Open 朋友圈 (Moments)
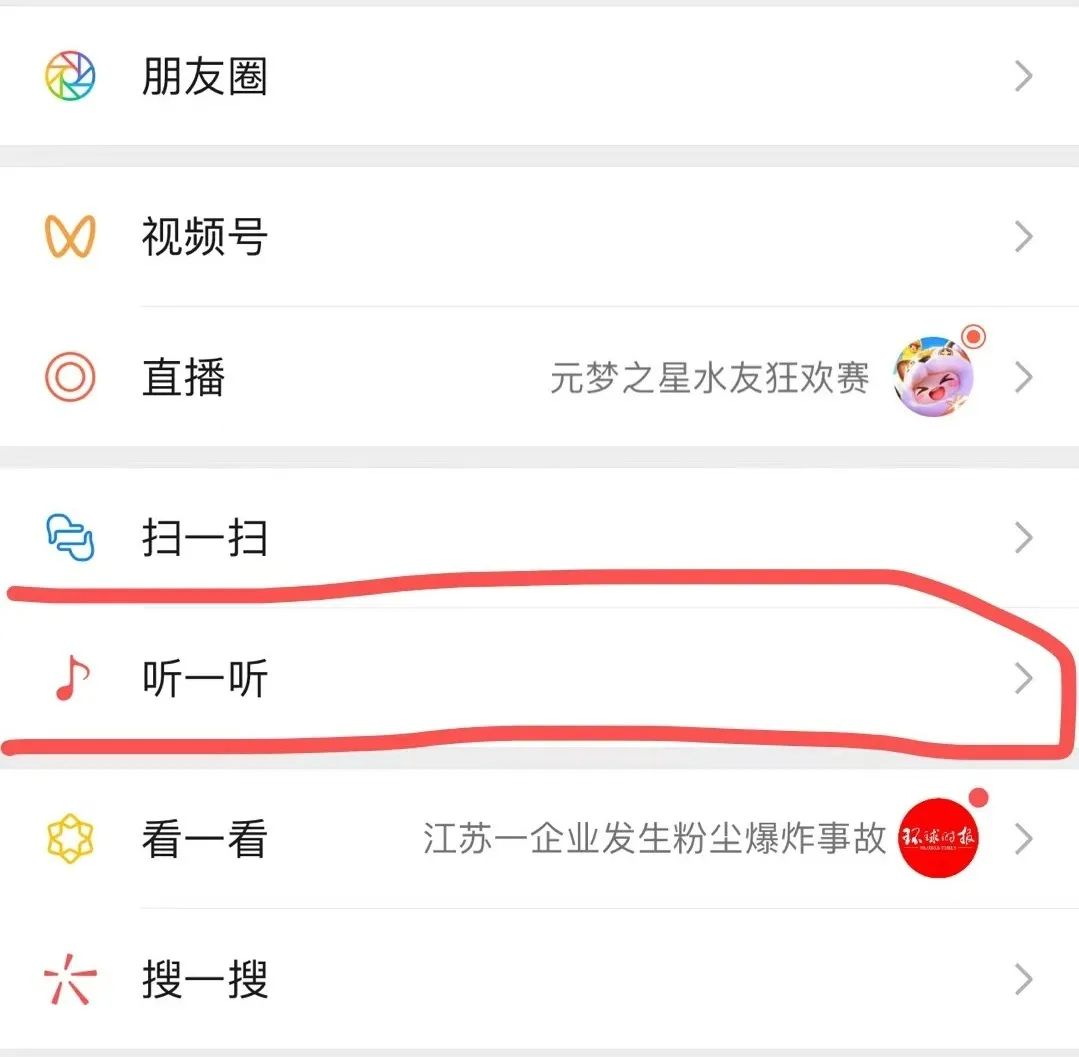The width and height of the screenshot is (1079, 1057). point(205,77)
